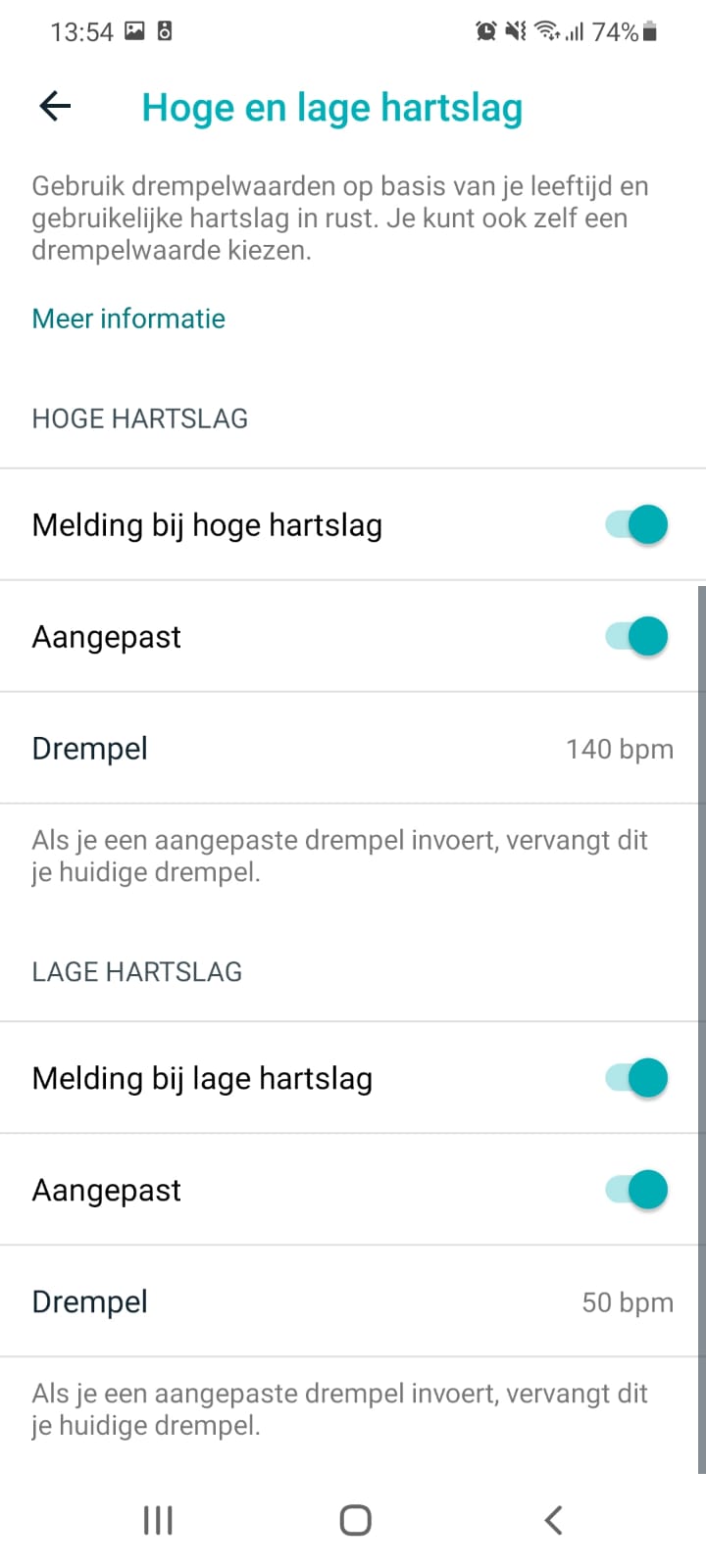Open the 50 bpm Drempel setting

pyautogui.click(x=353, y=1301)
